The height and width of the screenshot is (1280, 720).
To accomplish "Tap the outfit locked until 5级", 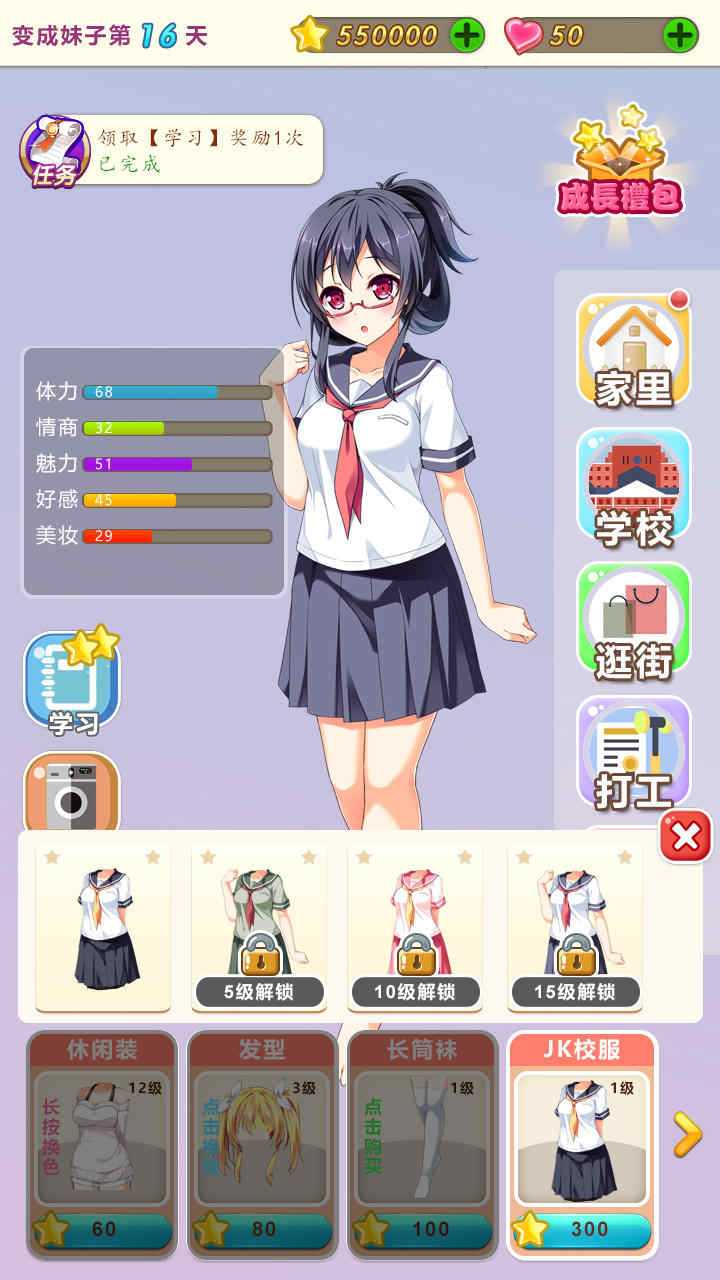I will (x=259, y=927).
